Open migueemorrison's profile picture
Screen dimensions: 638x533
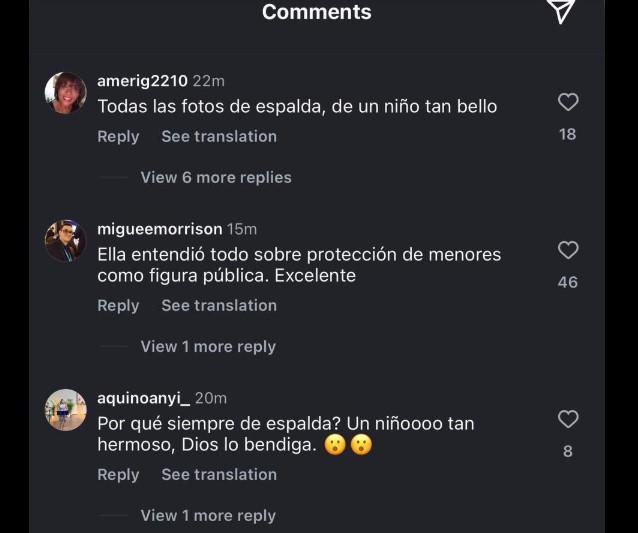click(66, 241)
